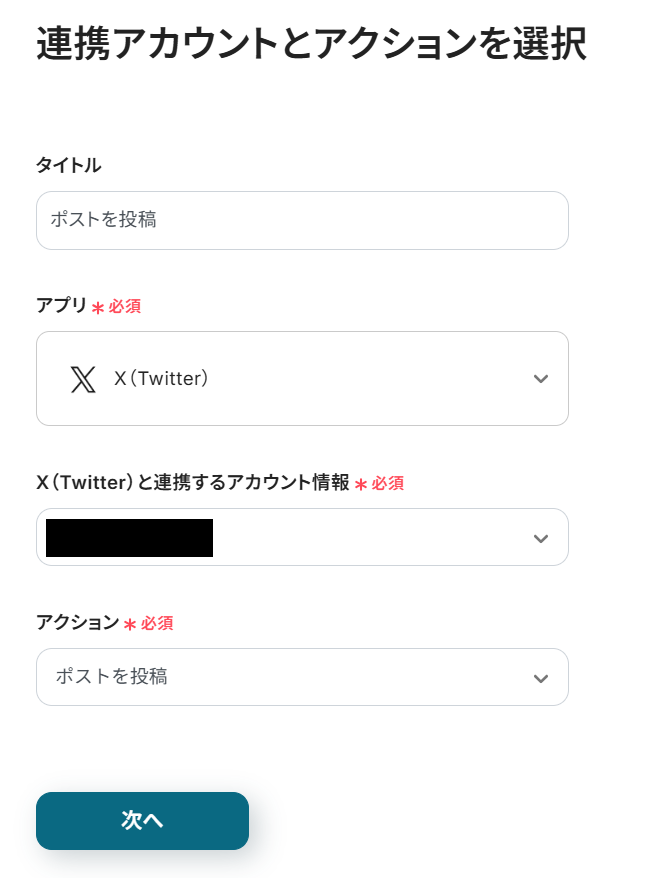The width and height of the screenshot is (652, 878).
Task: Edit the タイトル text field
Action: [302, 220]
